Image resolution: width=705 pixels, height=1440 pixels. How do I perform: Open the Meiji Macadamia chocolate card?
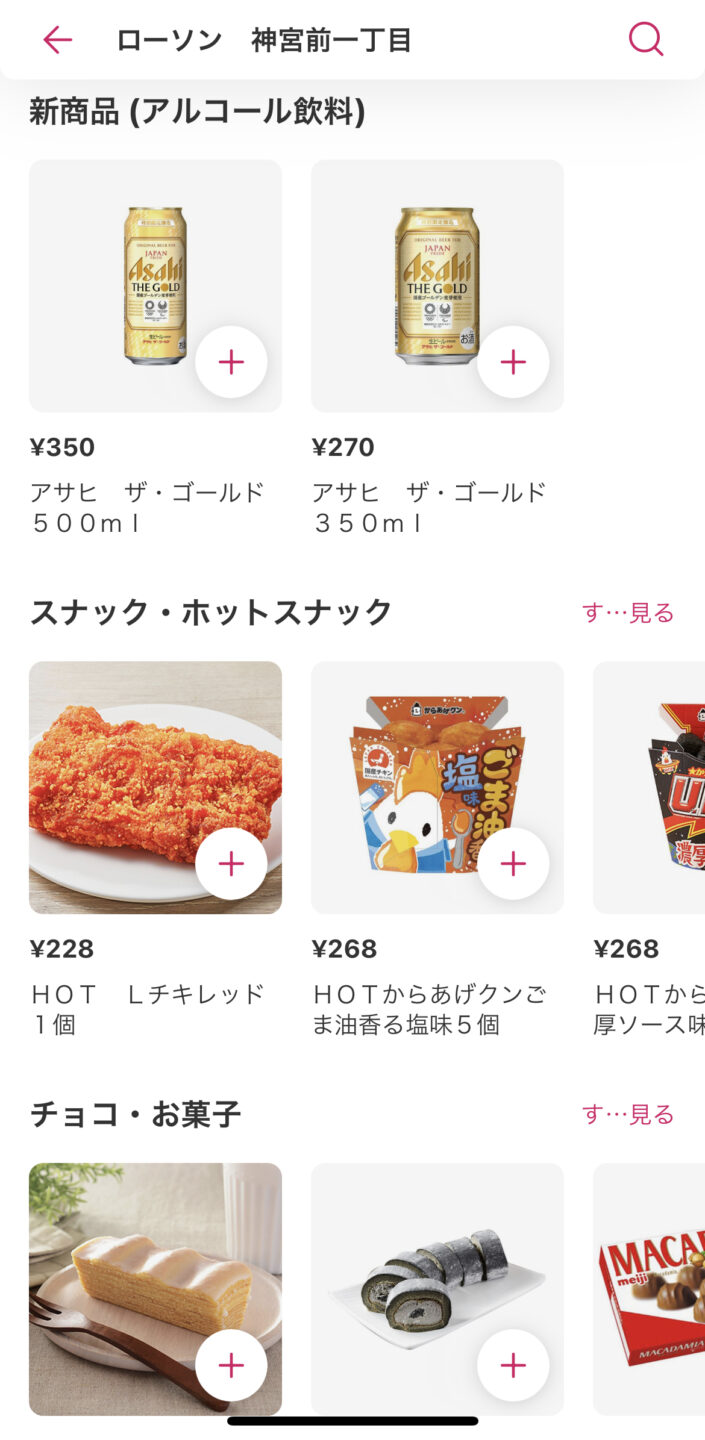pos(652,1290)
